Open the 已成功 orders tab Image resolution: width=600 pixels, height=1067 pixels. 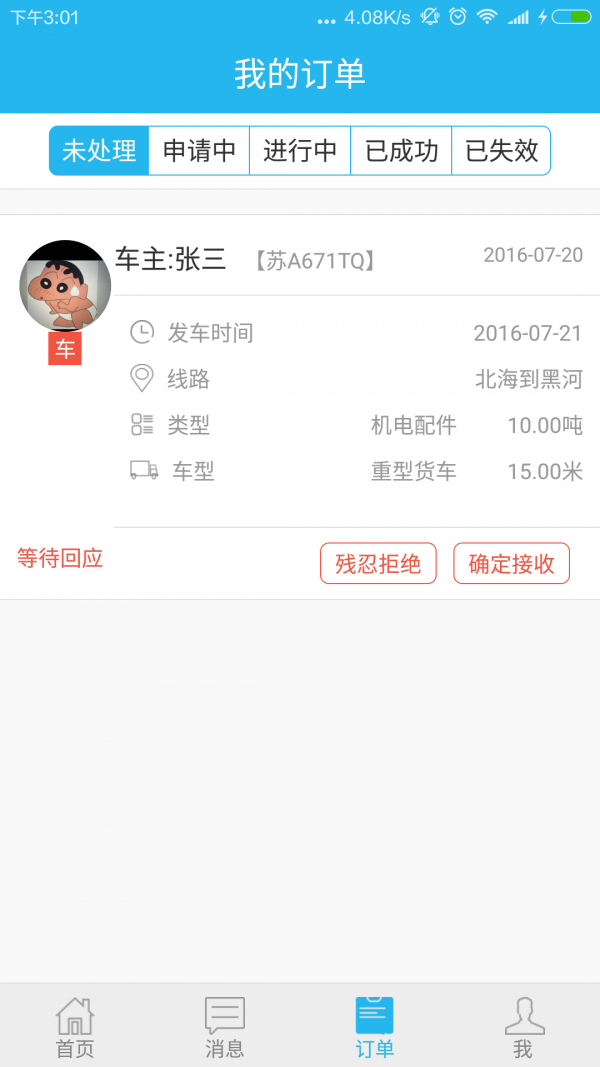click(x=401, y=151)
